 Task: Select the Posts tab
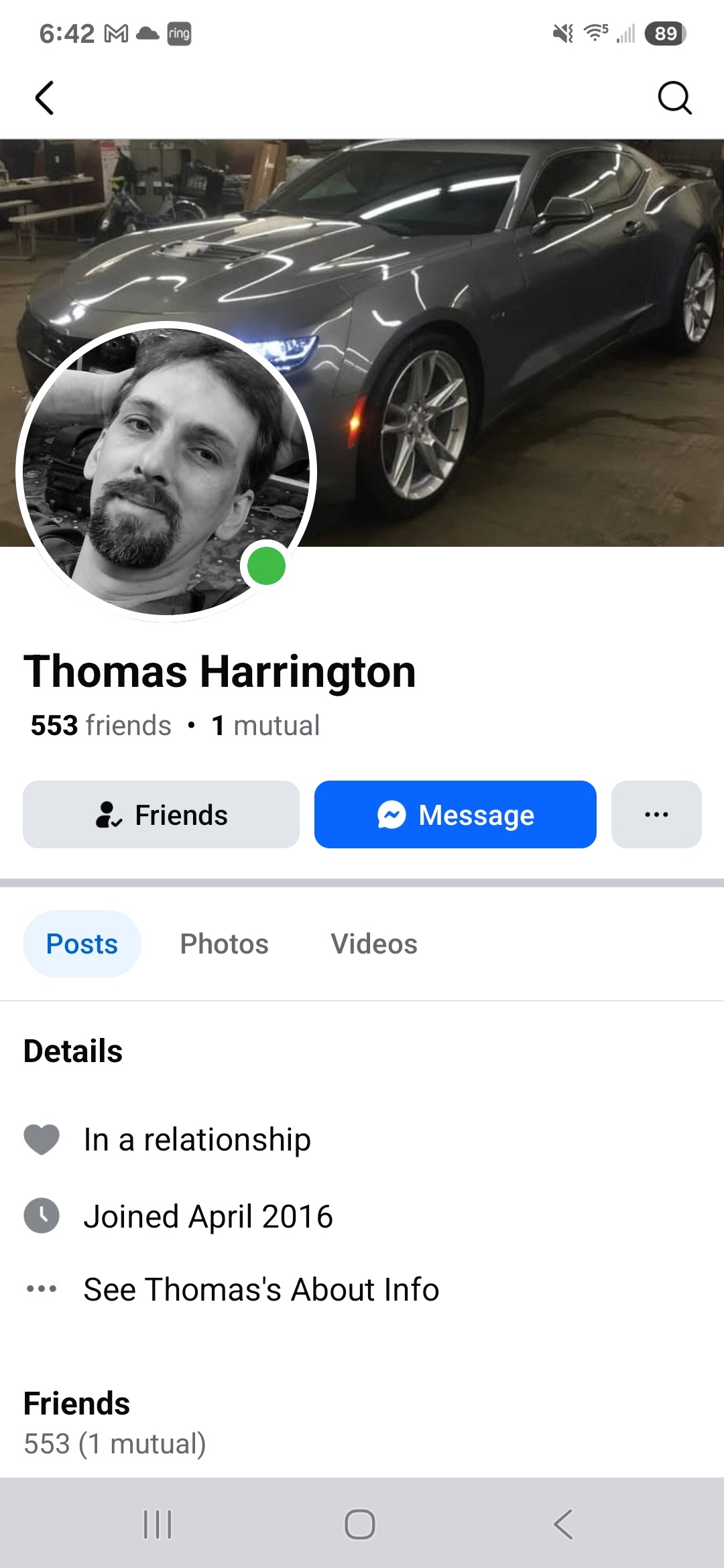coord(82,943)
